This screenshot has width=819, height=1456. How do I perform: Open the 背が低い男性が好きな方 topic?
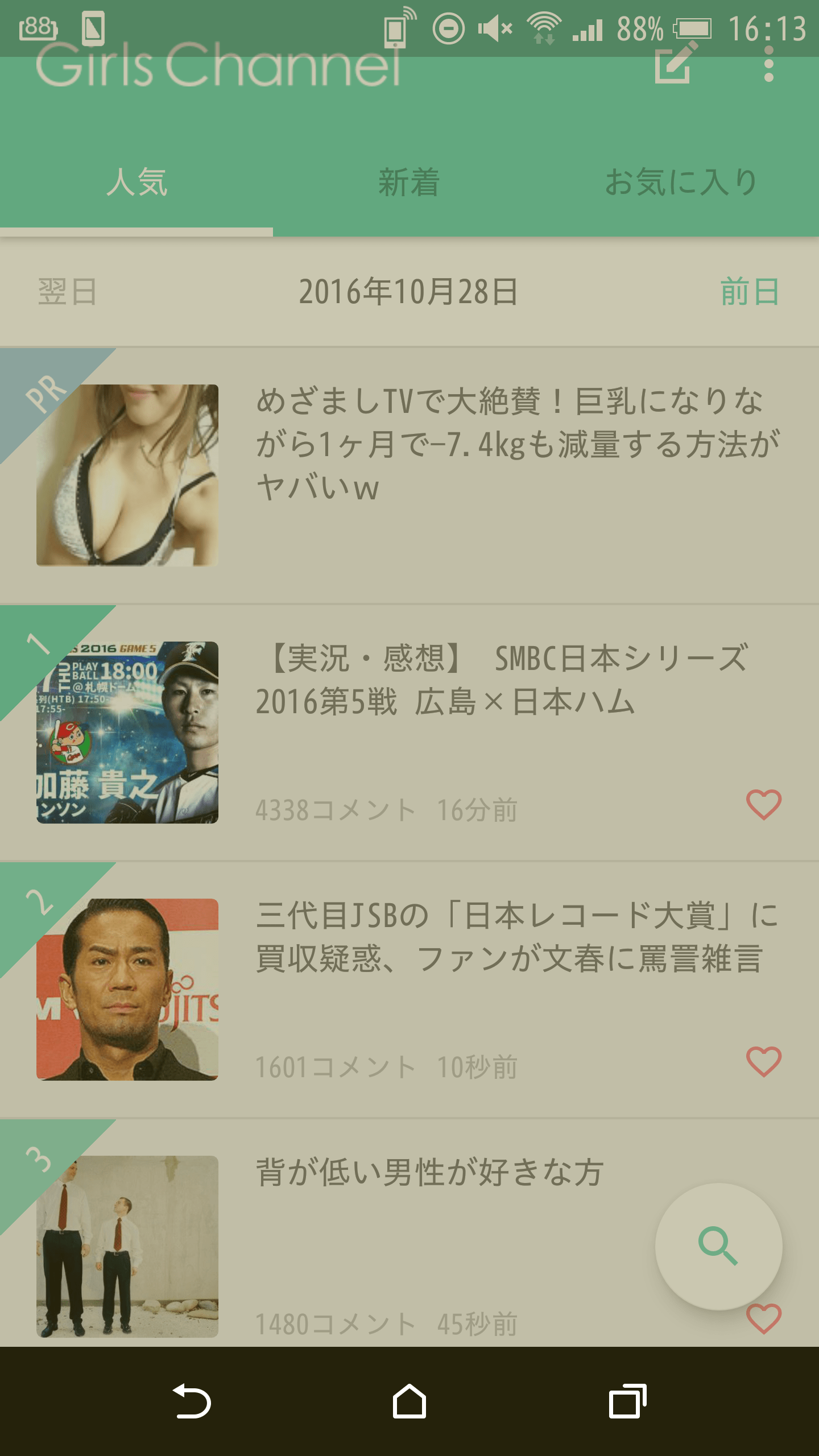[x=430, y=1173]
